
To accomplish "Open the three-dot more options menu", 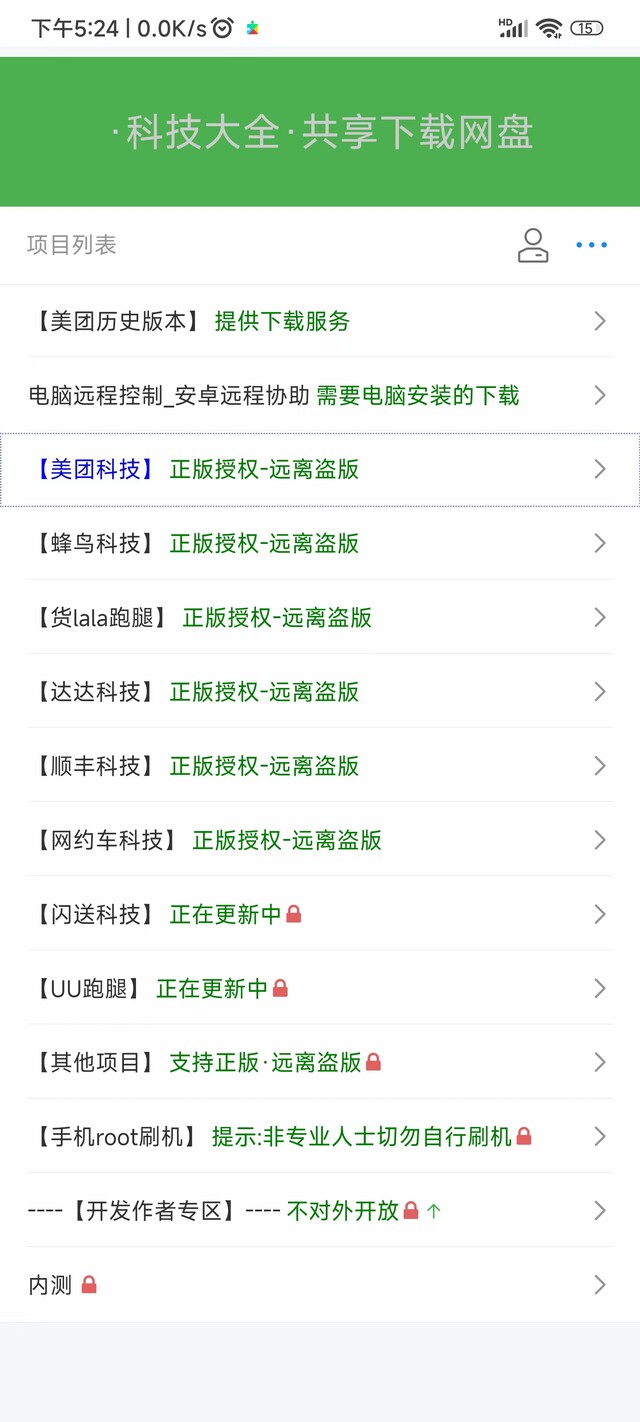I will [591, 245].
